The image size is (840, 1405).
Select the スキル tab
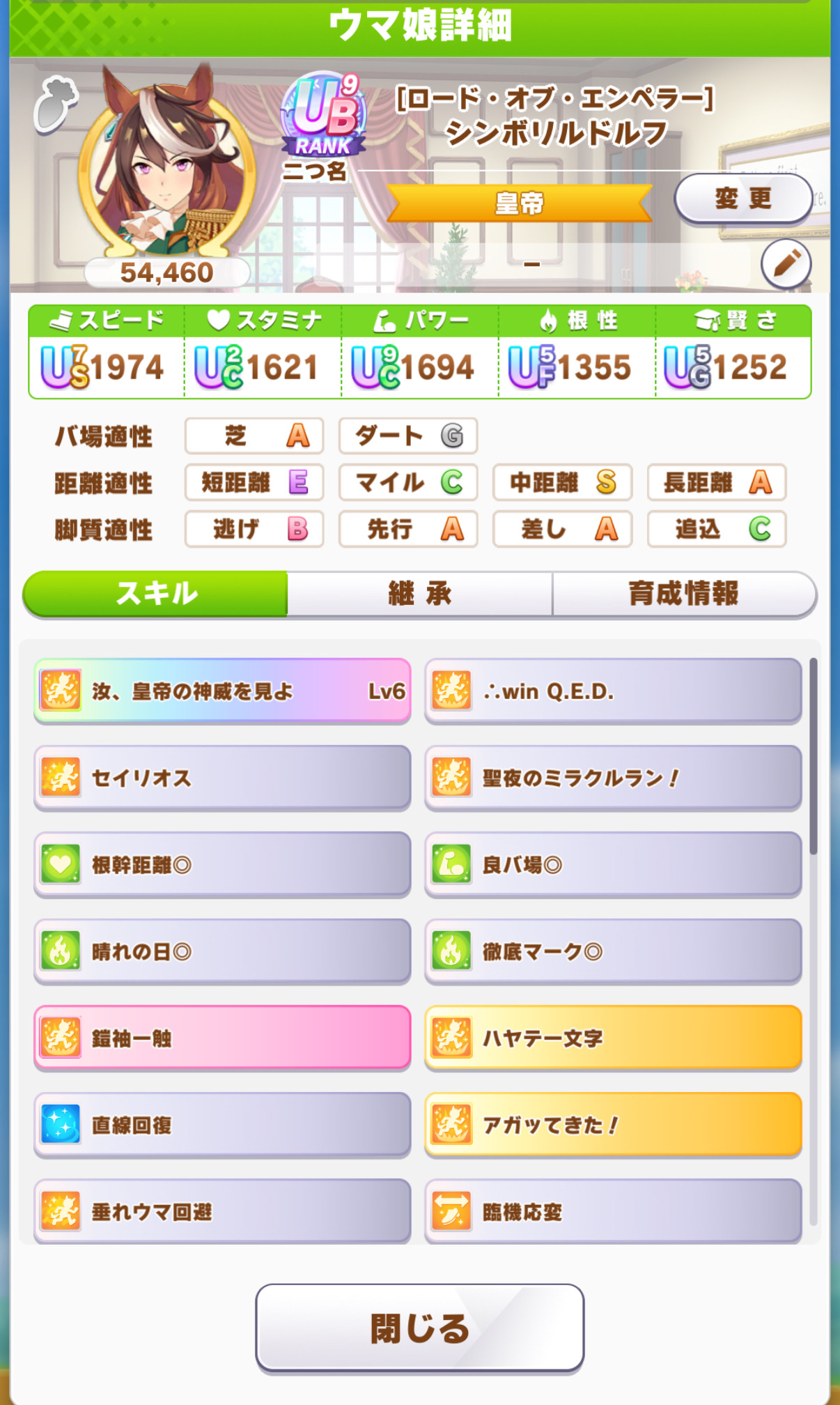(x=155, y=594)
